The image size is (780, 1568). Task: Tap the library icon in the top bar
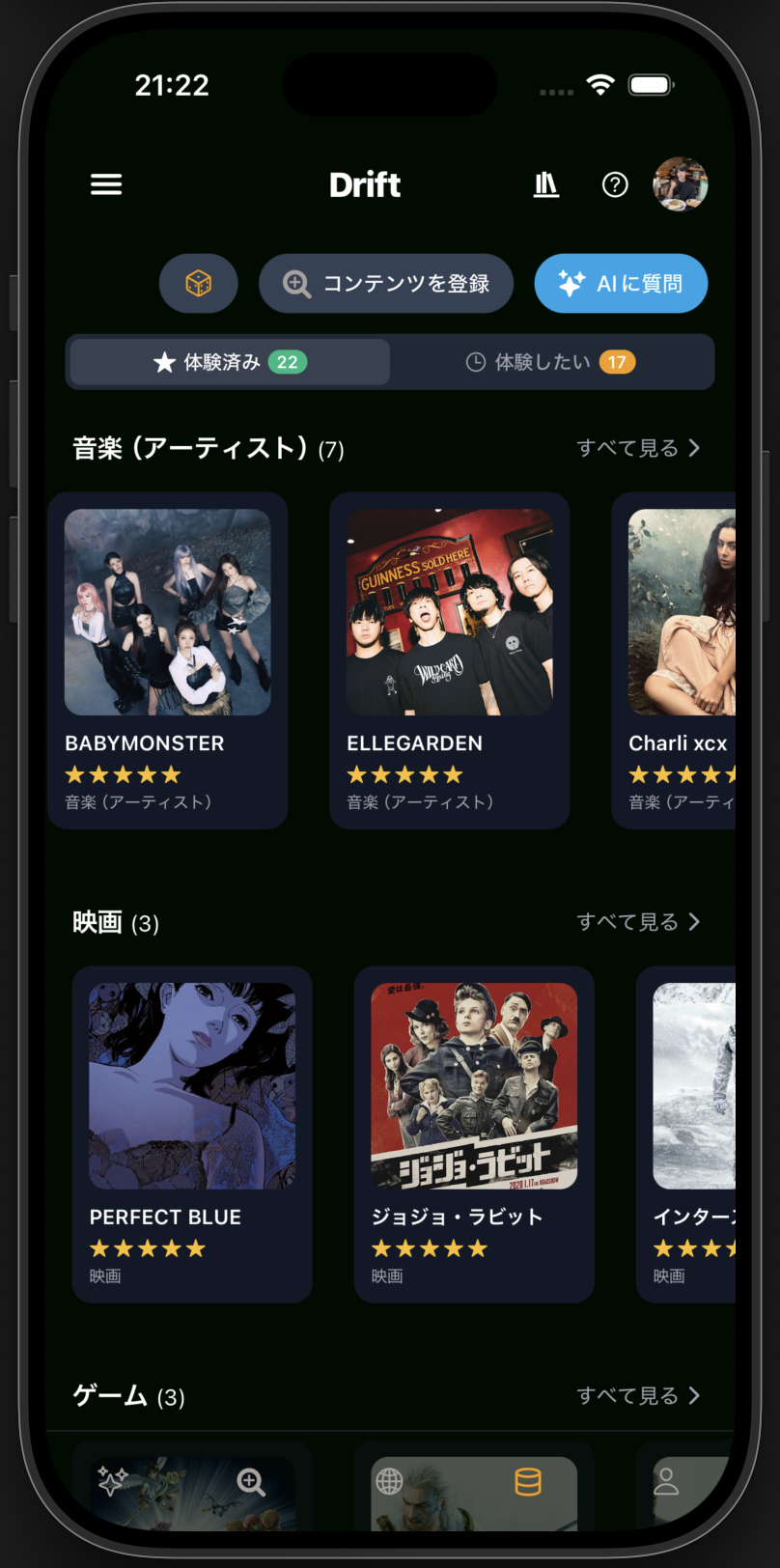pos(546,184)
